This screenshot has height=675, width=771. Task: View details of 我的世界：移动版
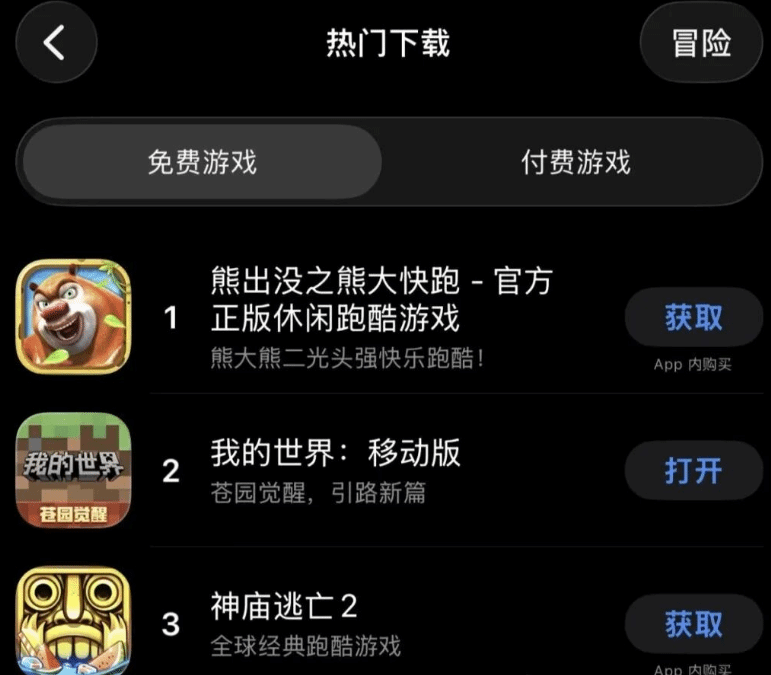[x=335, y=453]
